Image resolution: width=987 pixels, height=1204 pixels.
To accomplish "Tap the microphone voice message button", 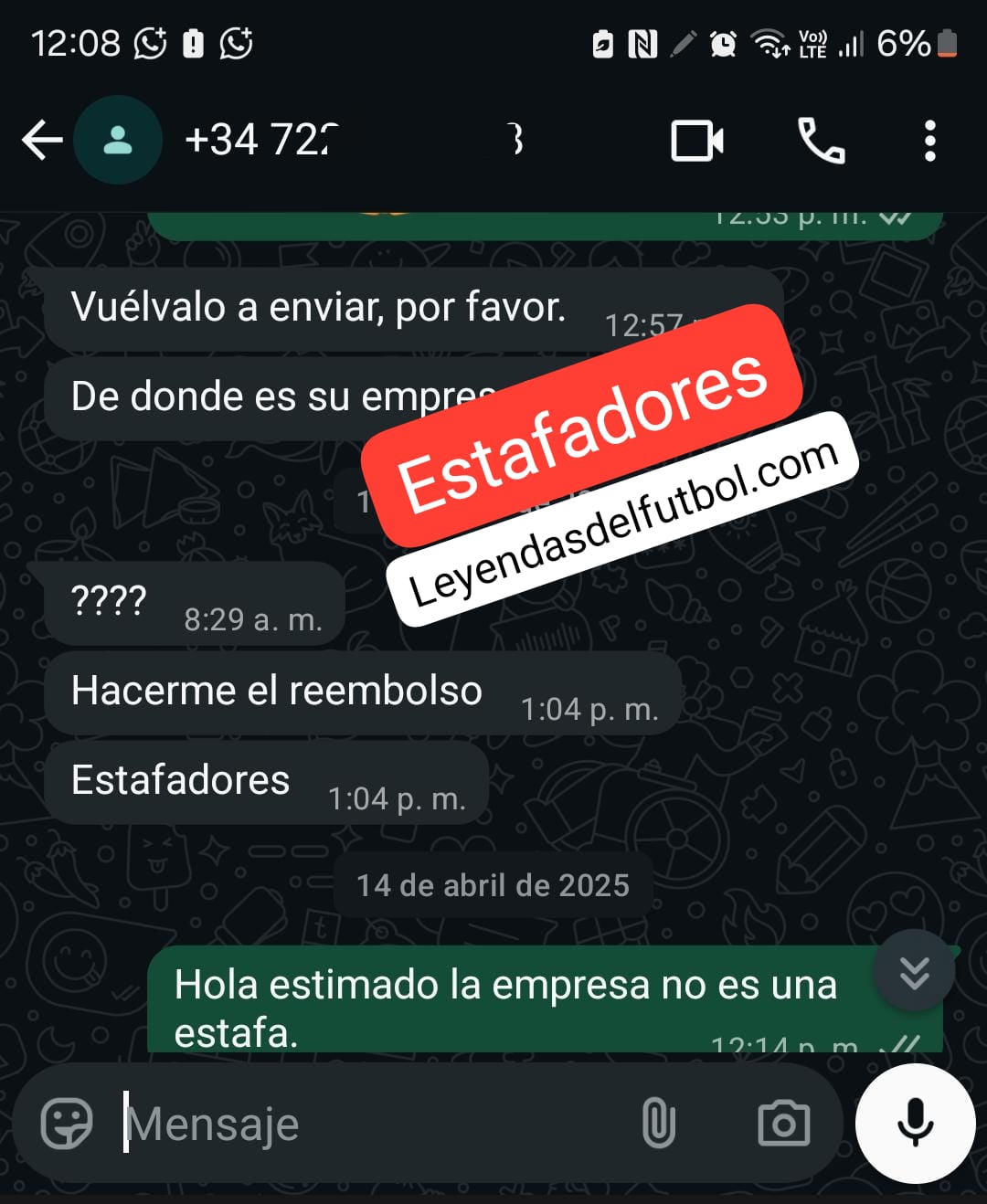I will [x=915, y=1123].
